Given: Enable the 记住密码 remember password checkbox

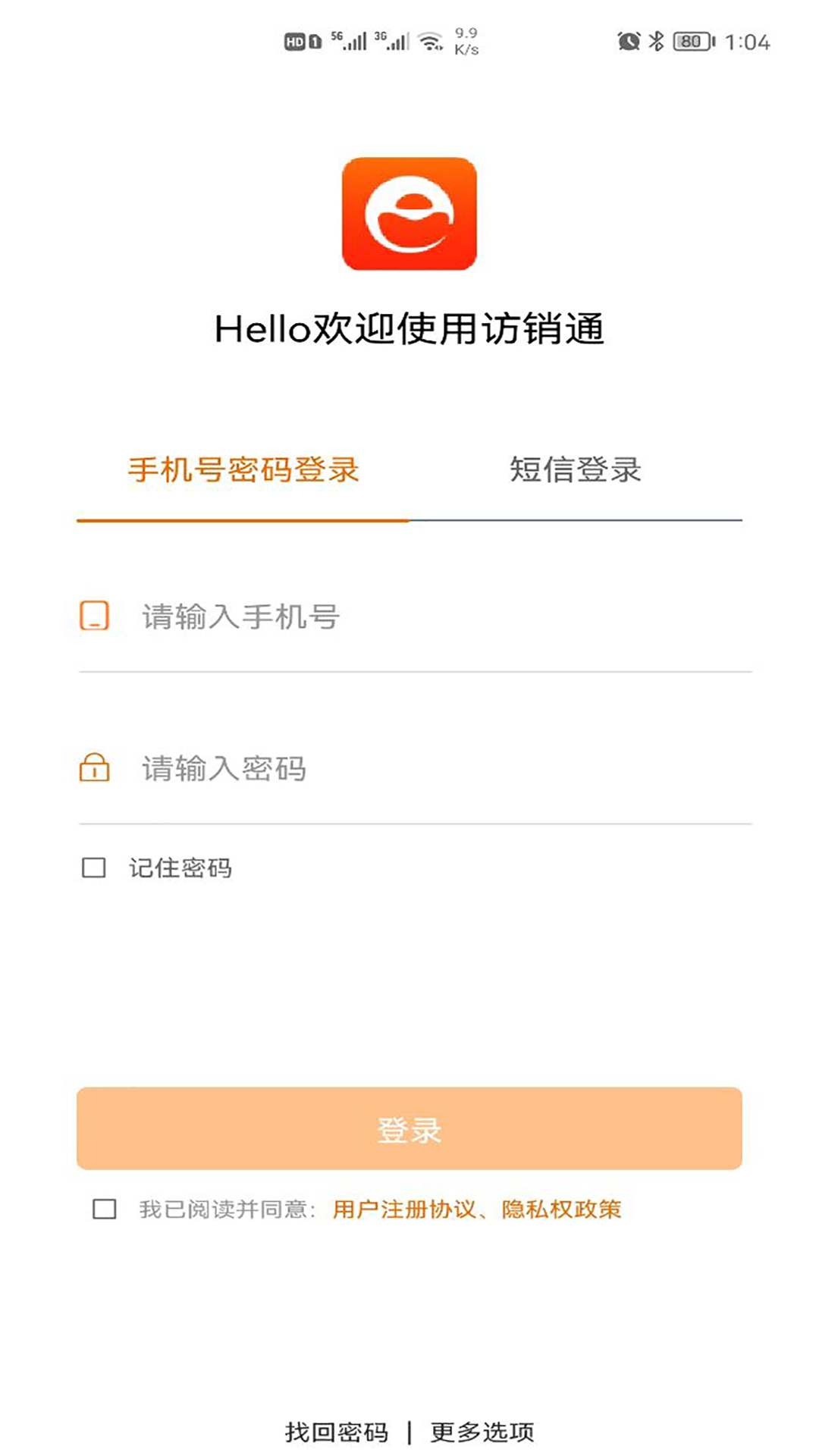Looking at the screenshot, I should click(94, 868).
